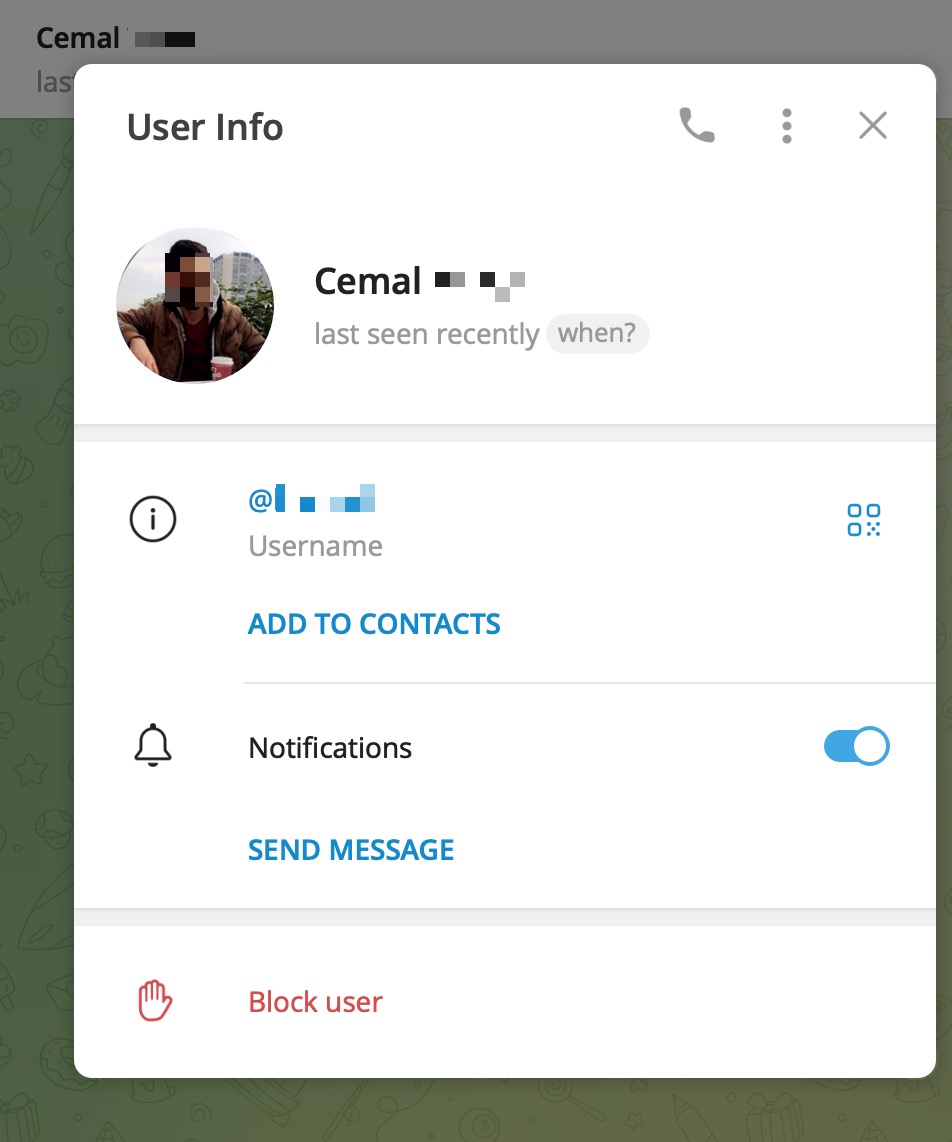Turn off the Notifications switch
Screen dimensions: 952x1142
point(856,747)
